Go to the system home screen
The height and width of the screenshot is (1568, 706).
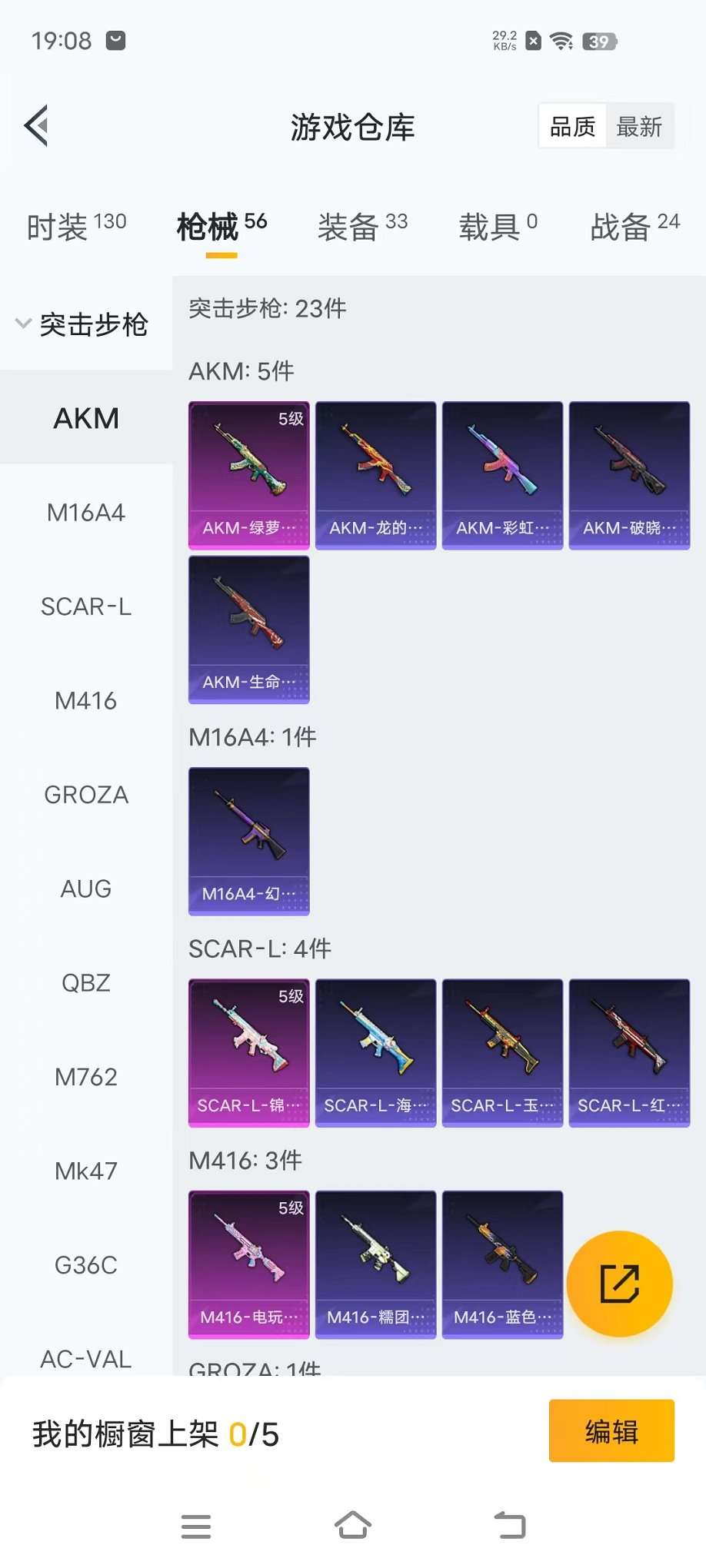click(x=353, y=1526)
